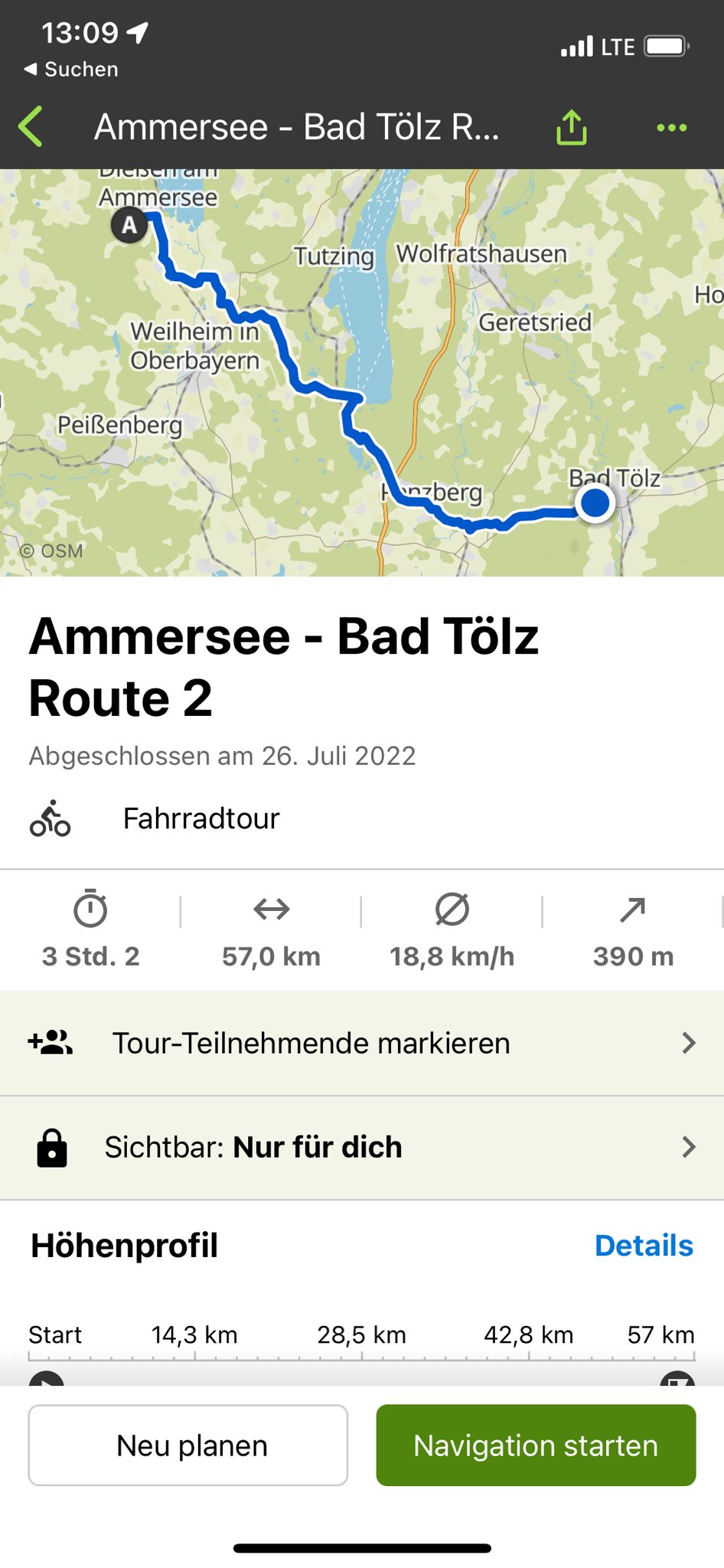Tap Neu planen
This screenshot has height=1568, width=724.
point(188,1445)
